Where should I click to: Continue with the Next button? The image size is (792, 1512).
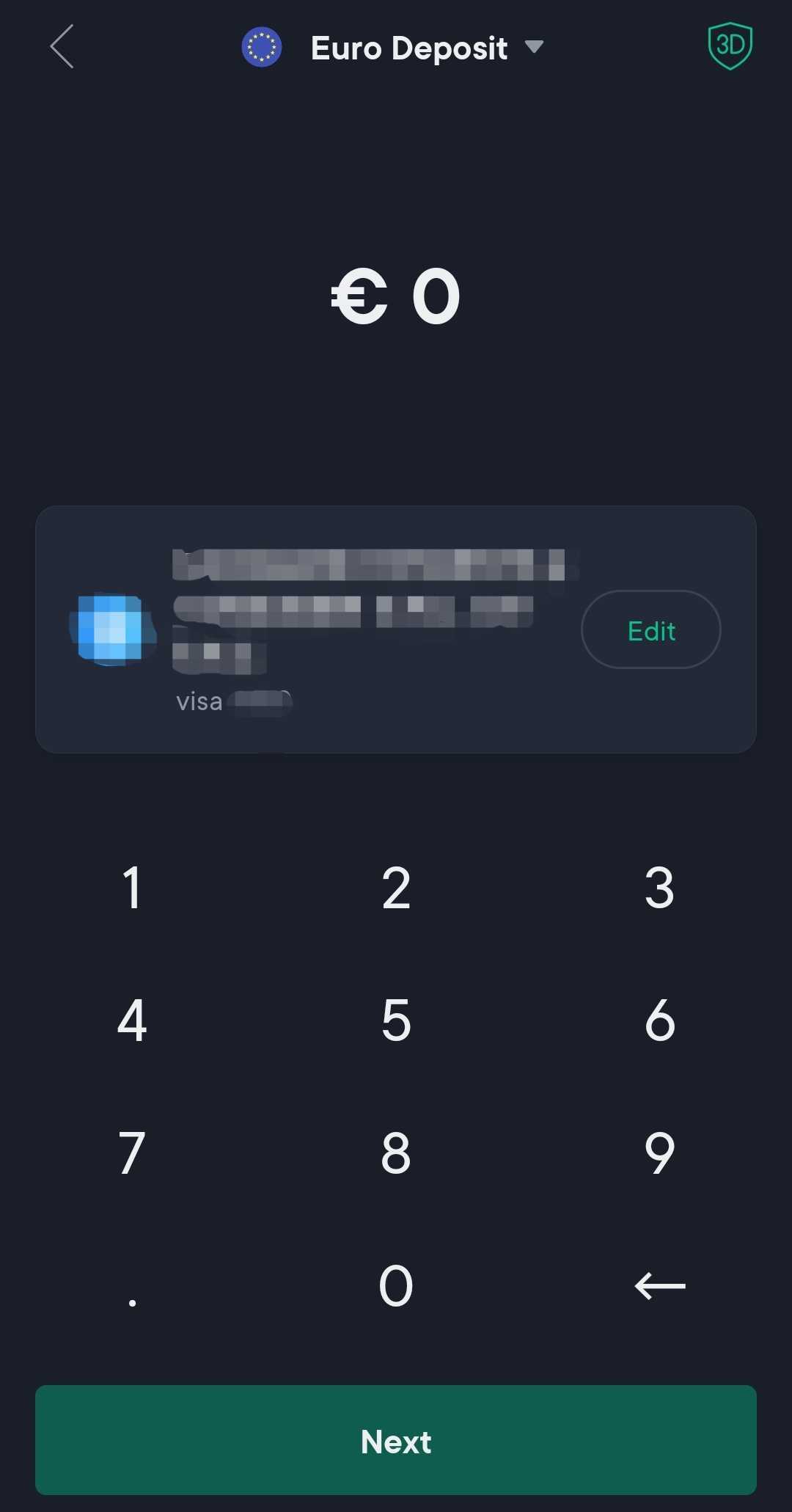[396, 1441]
